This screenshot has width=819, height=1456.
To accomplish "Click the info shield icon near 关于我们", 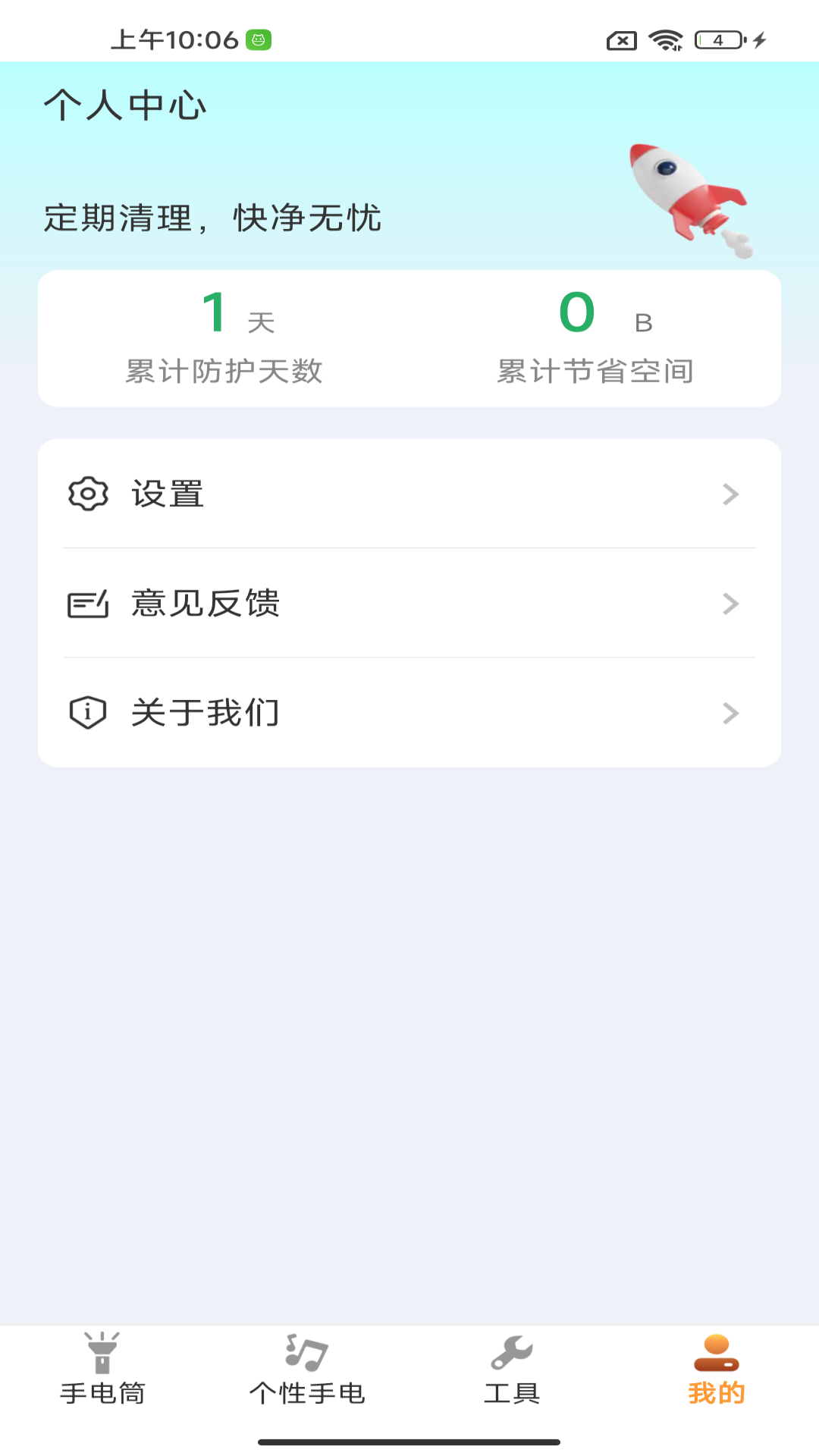I will 86,712.
